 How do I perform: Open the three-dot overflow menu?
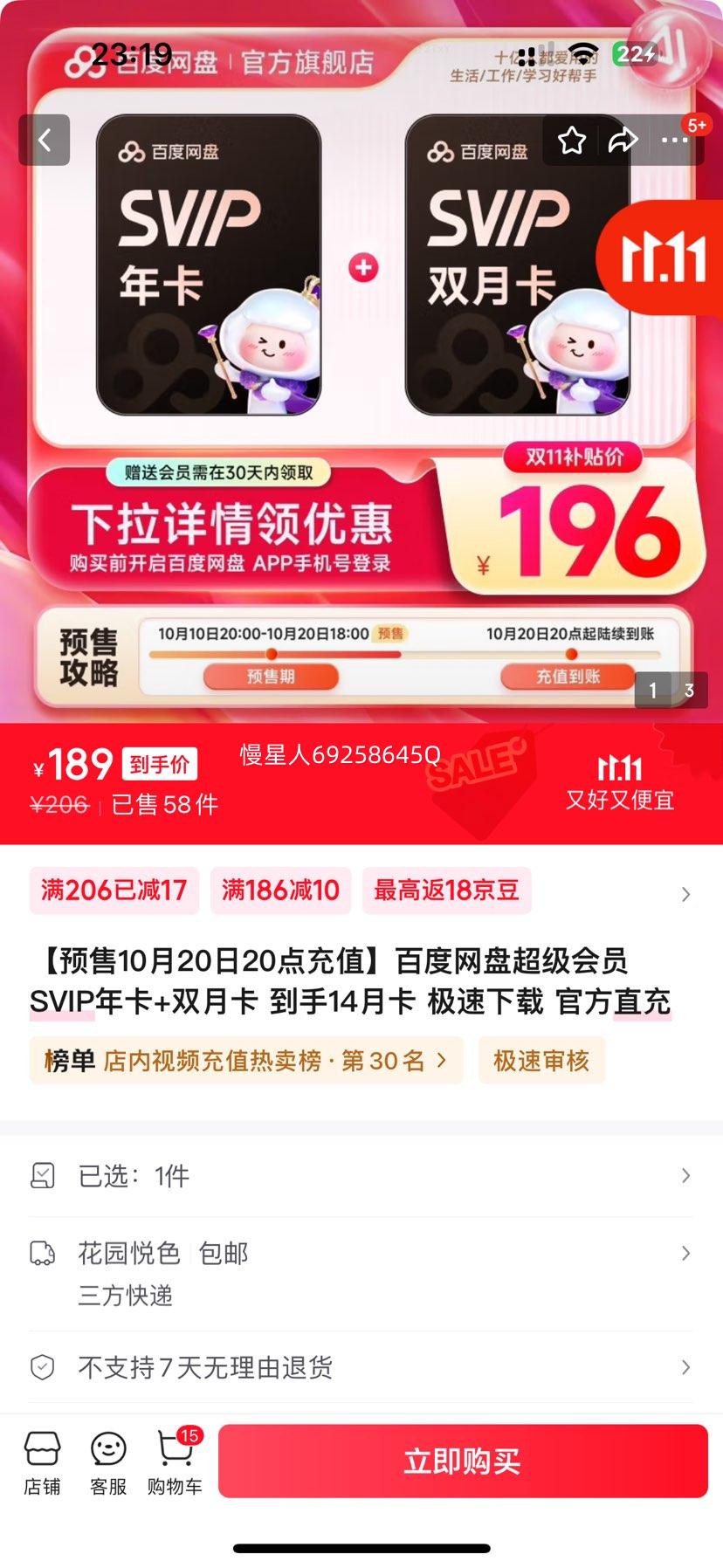coord(674,140)
